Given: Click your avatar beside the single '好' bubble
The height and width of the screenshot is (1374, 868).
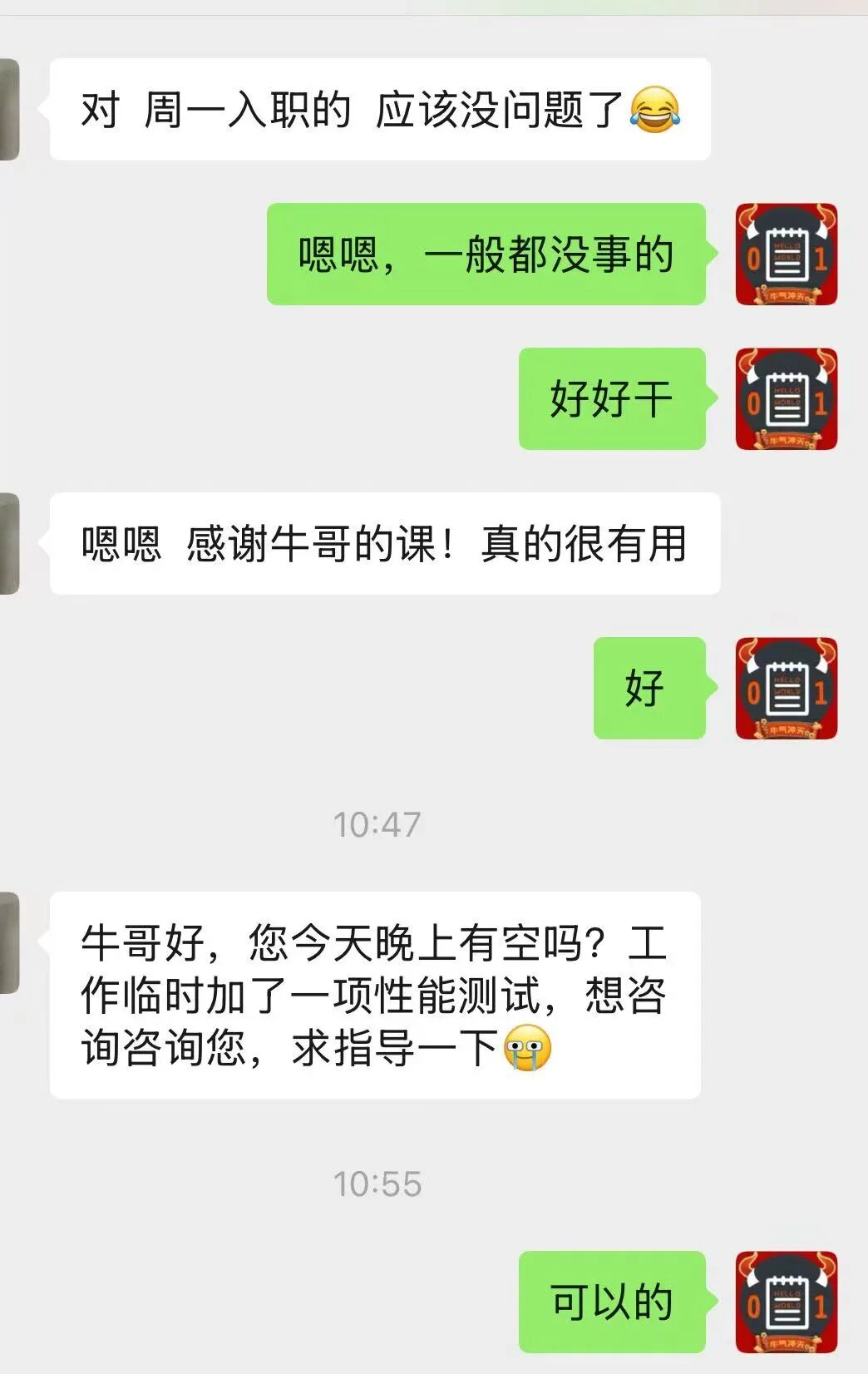Looking at the screenshot, I should point(786,689).
